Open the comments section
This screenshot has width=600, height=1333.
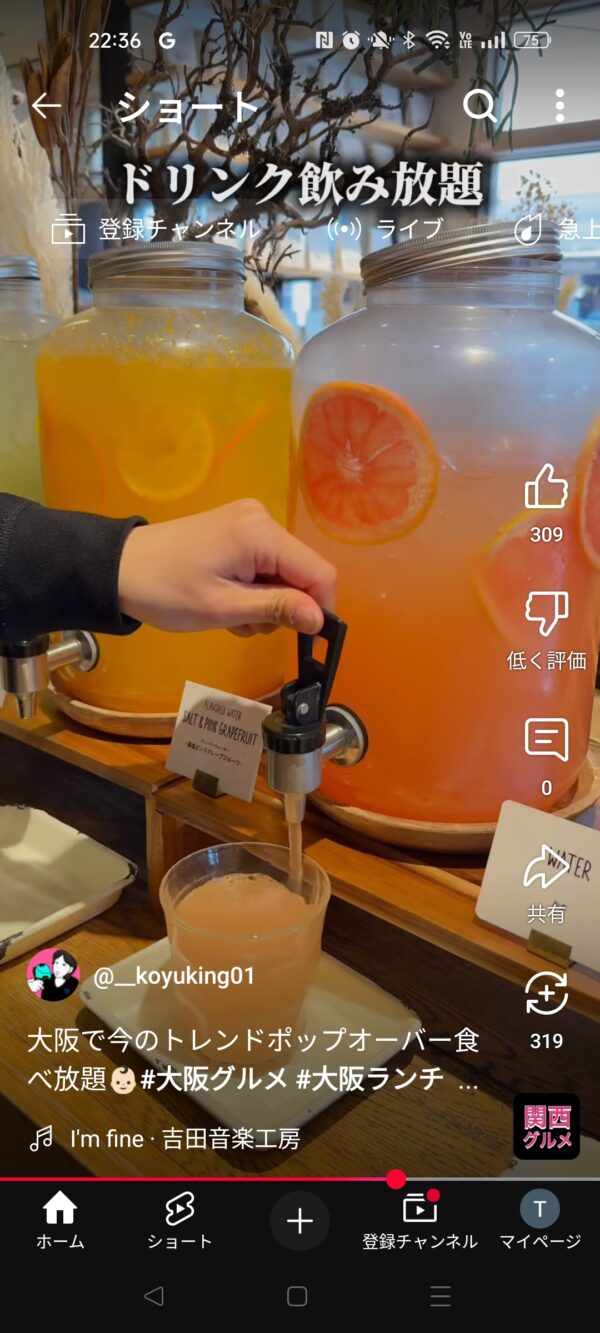coord(546,741)
